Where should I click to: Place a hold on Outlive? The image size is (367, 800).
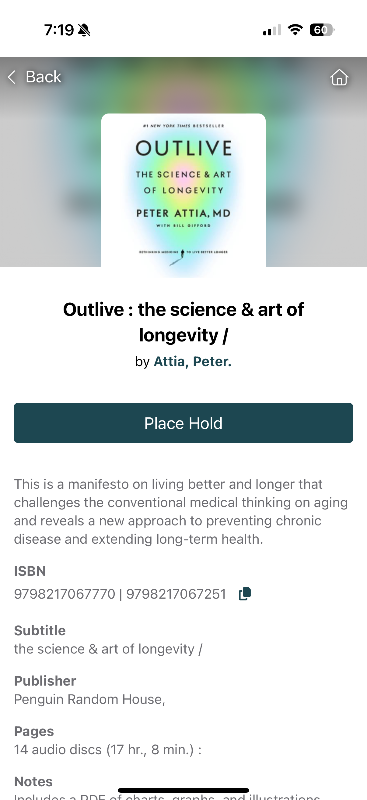pyautogui.click(x=183, y=423)
